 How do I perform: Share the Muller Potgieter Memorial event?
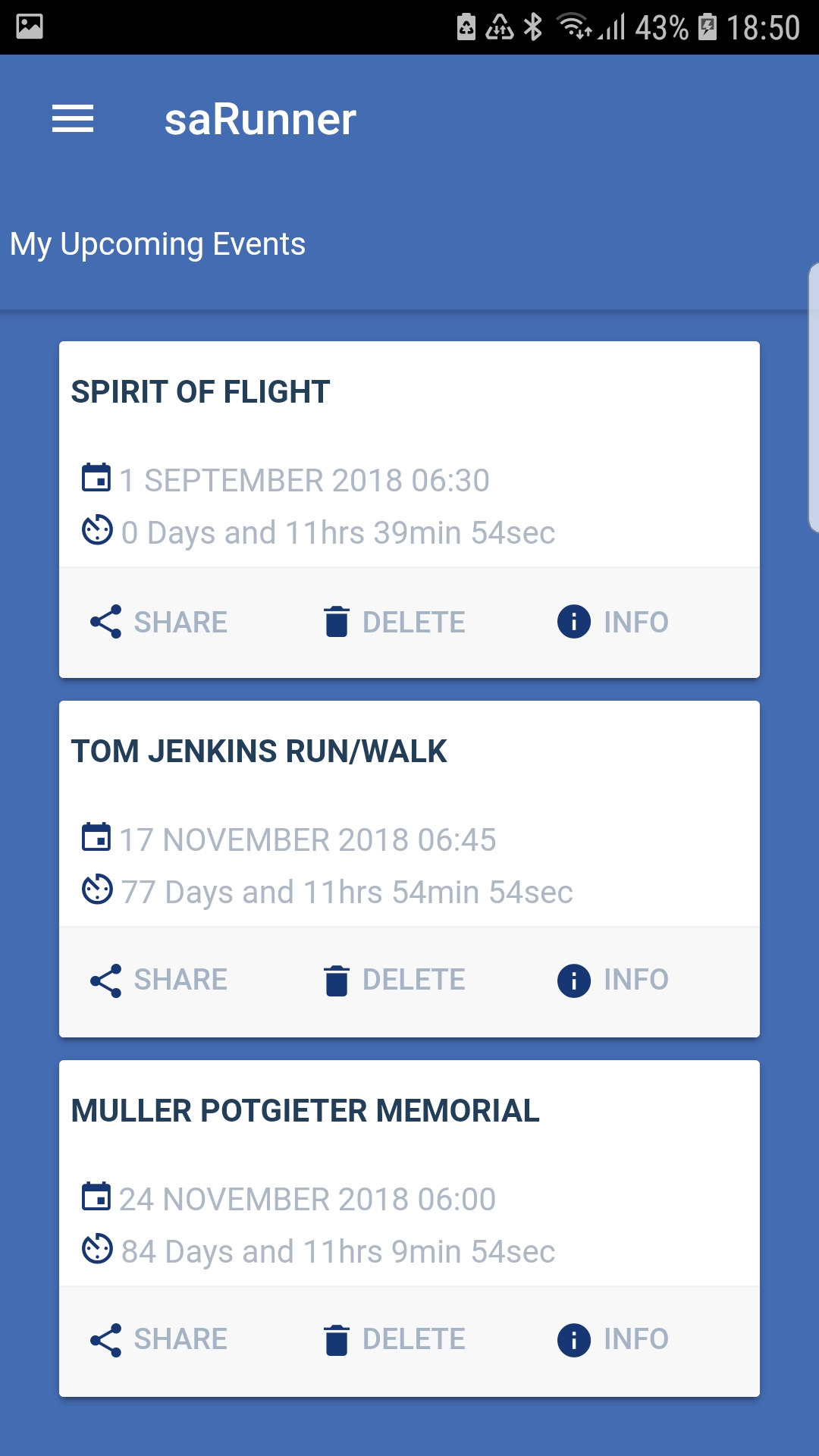159,1339
